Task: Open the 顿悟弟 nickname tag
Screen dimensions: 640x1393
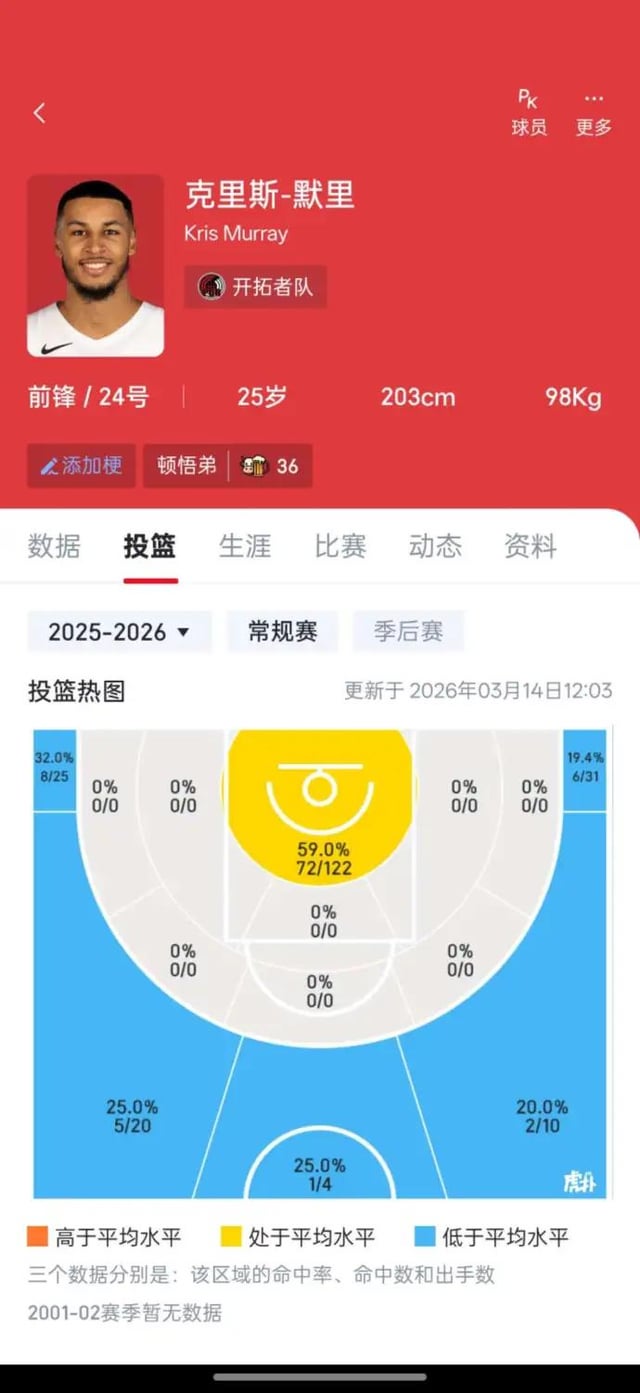Action: point(187,466)
